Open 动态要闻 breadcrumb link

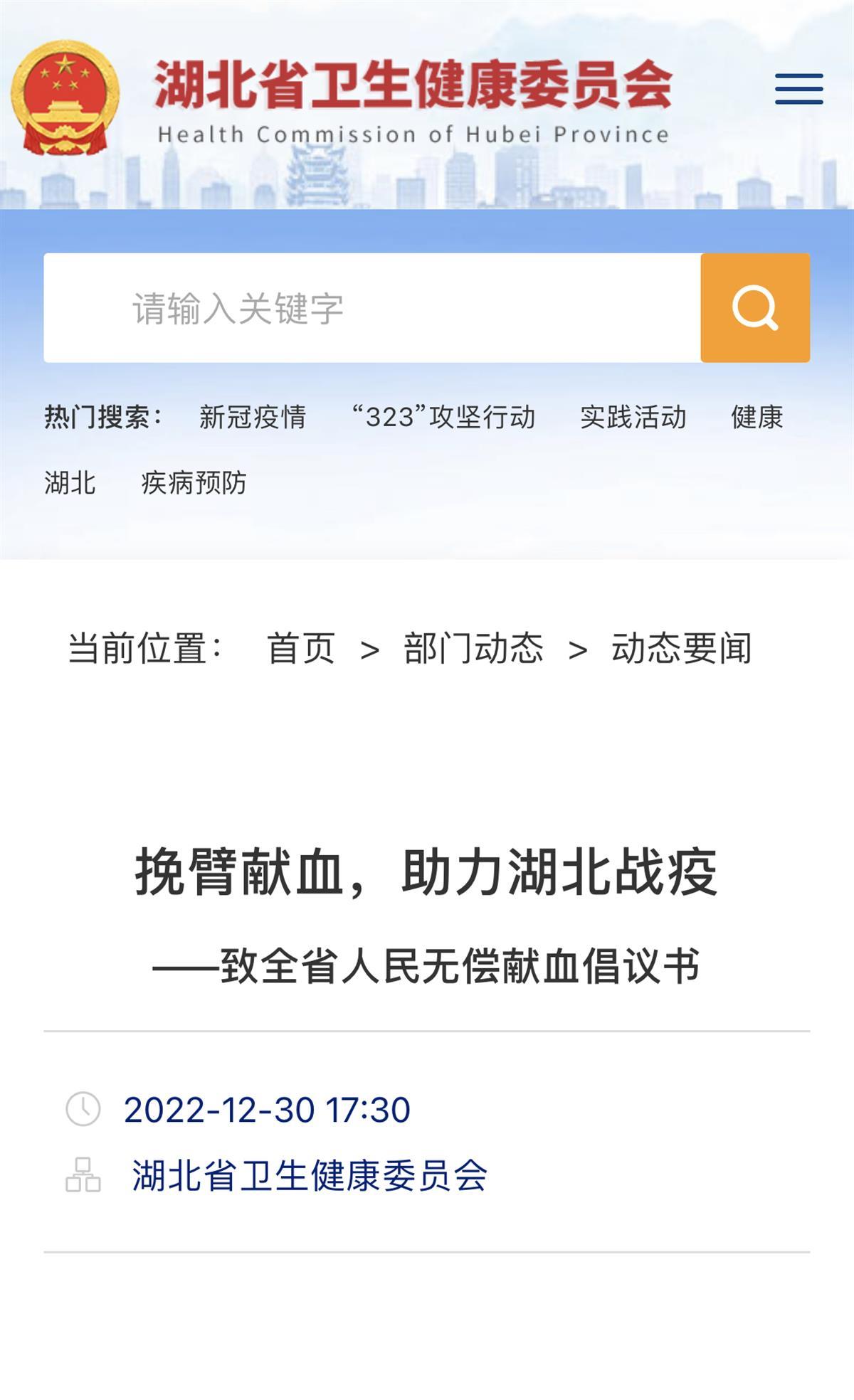(x=681, y=648)
